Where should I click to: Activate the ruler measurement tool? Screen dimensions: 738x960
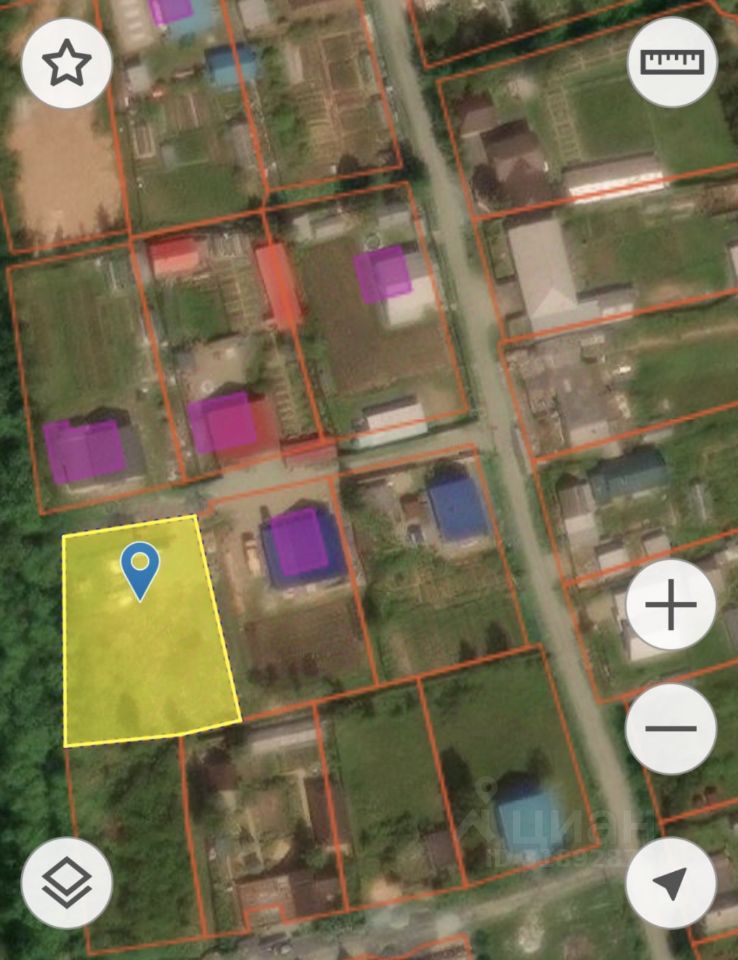point(672,63)
